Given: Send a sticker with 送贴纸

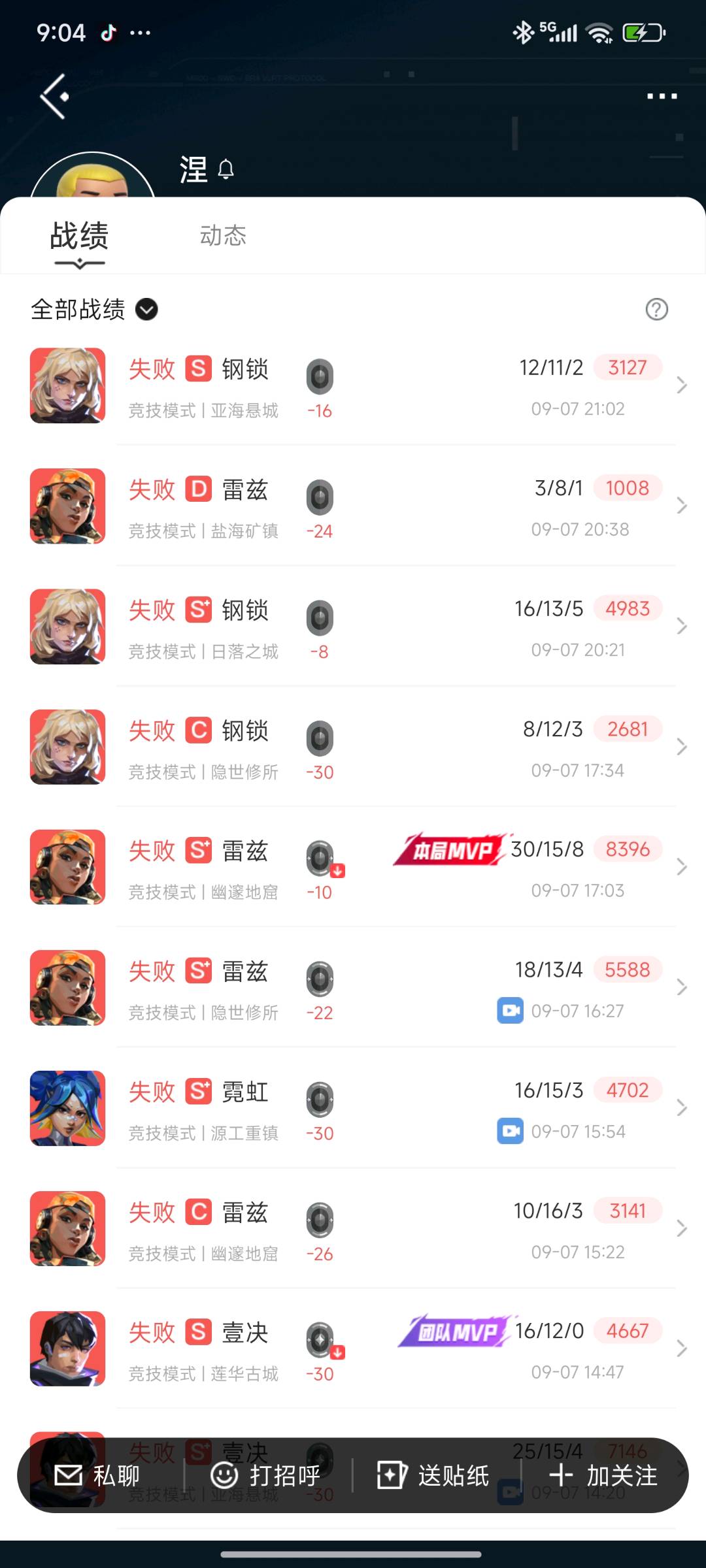Looking at the screenshot, I should pos(434,1475).
